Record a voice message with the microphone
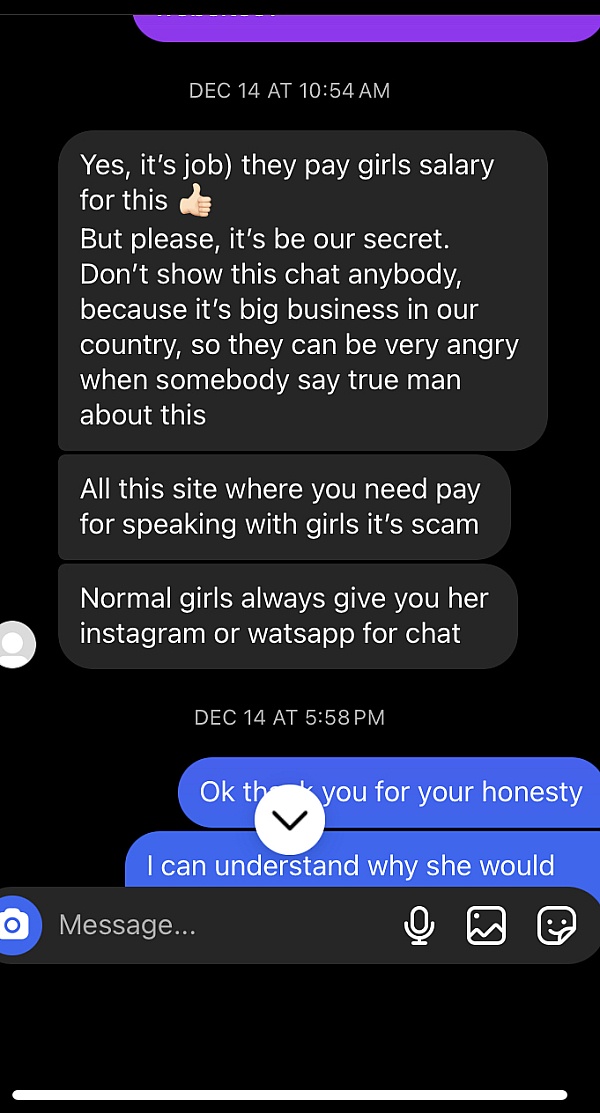 point(419,925)
